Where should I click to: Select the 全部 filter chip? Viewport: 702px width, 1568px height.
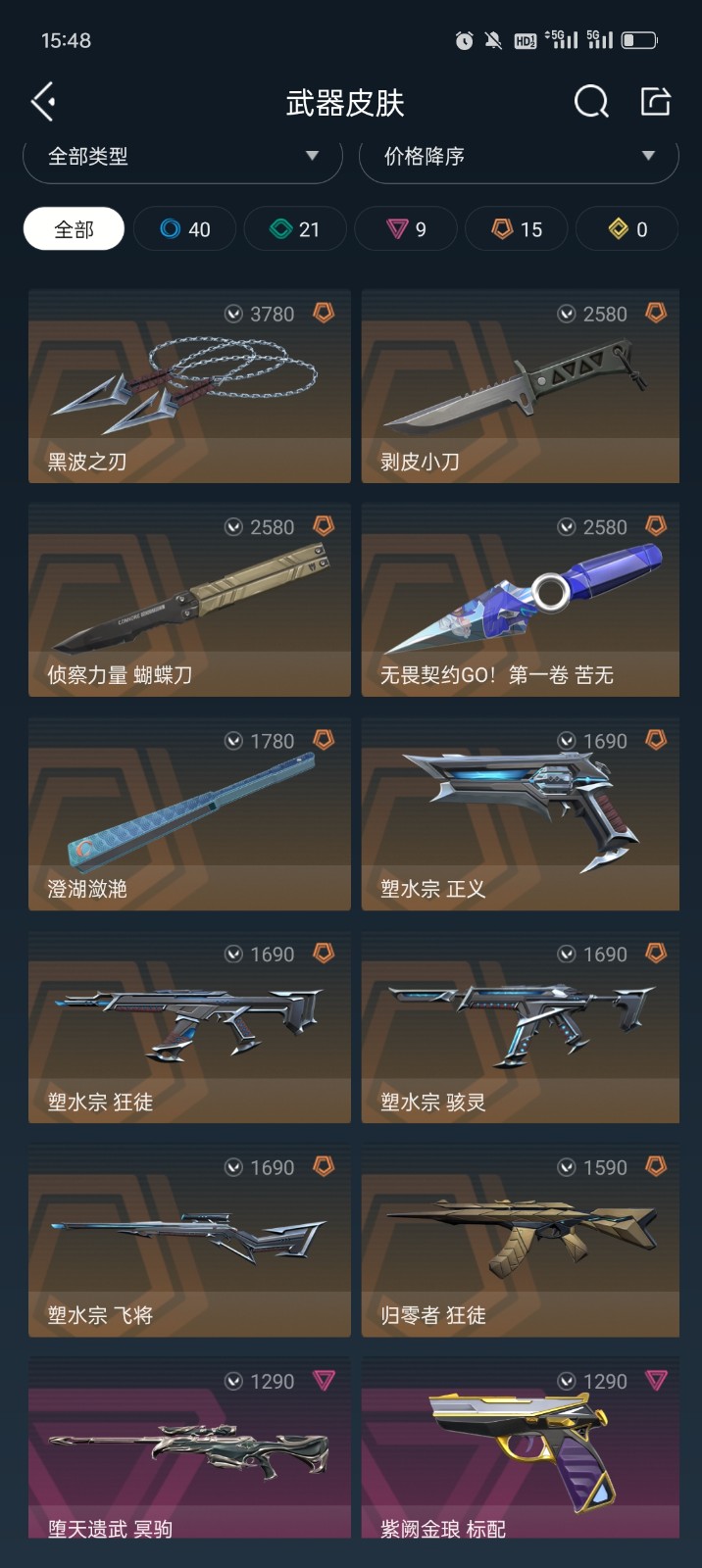click(74, 229)
